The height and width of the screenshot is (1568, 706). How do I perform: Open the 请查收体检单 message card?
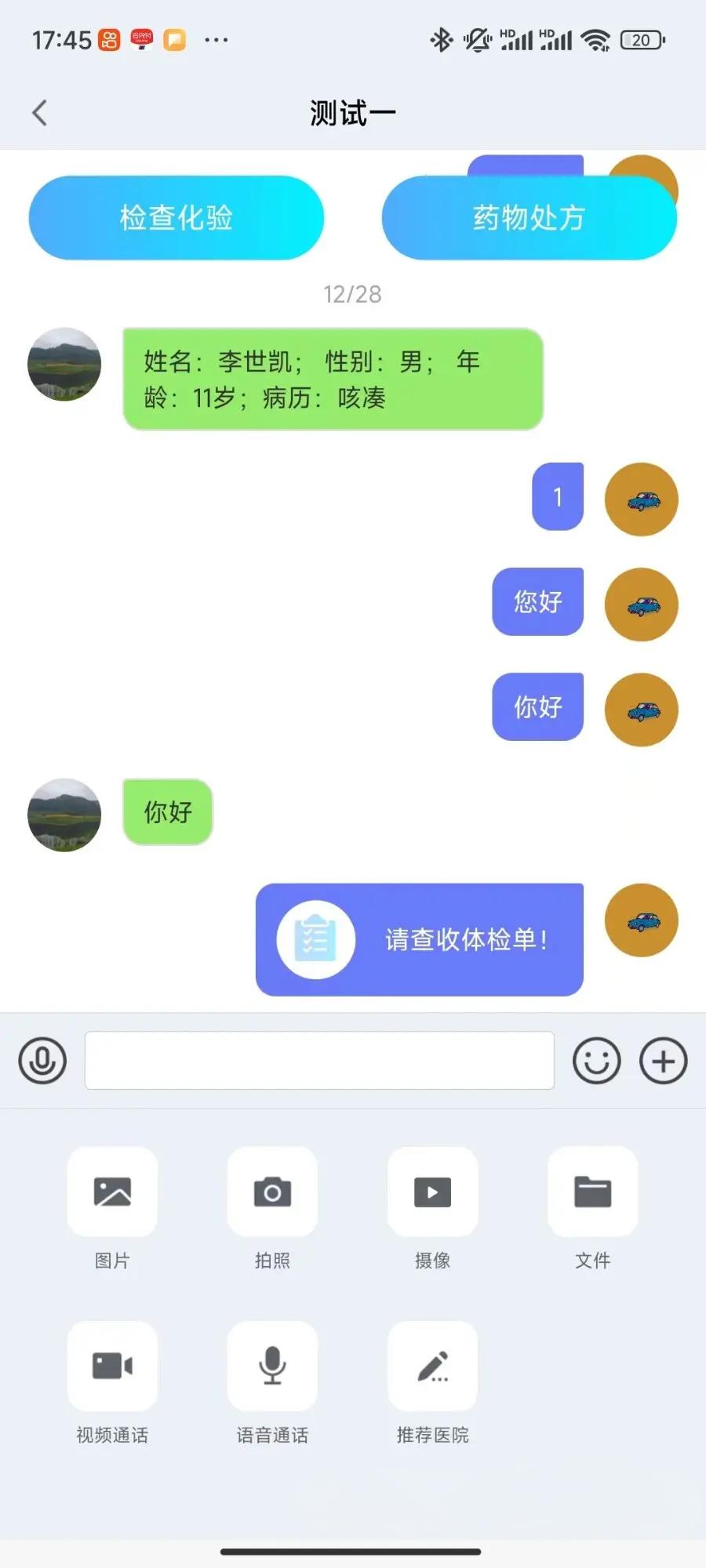click(x=420, y=939)
